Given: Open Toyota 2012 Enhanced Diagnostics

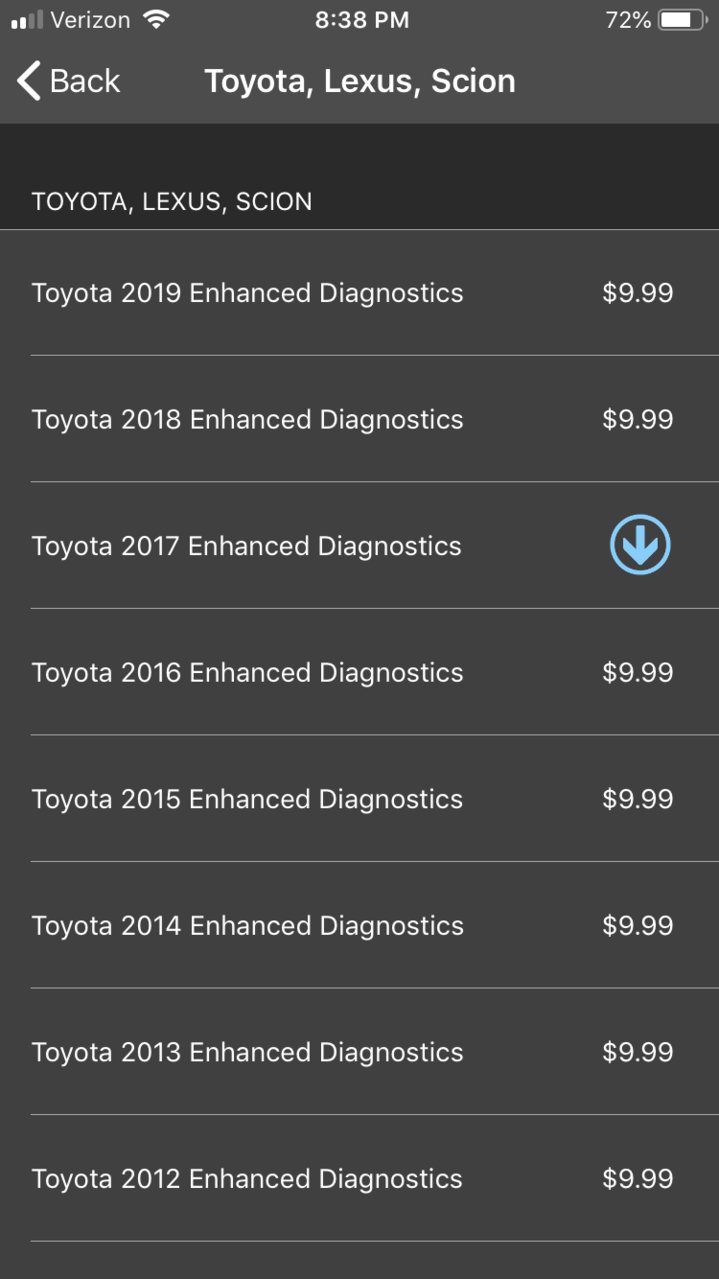Looking at the screenshot, I should tap(359, 1178).
